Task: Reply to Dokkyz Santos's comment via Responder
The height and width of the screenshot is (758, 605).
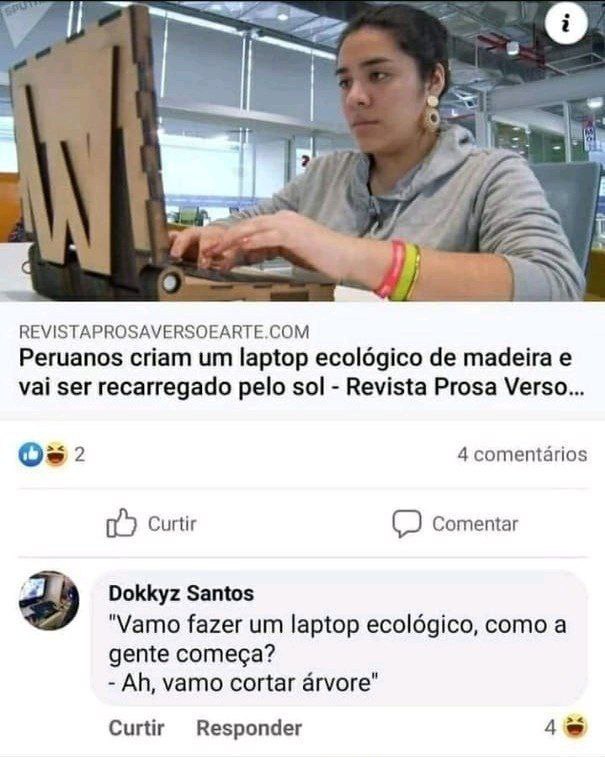Action: pyautogui.click(x=249, y=728)
